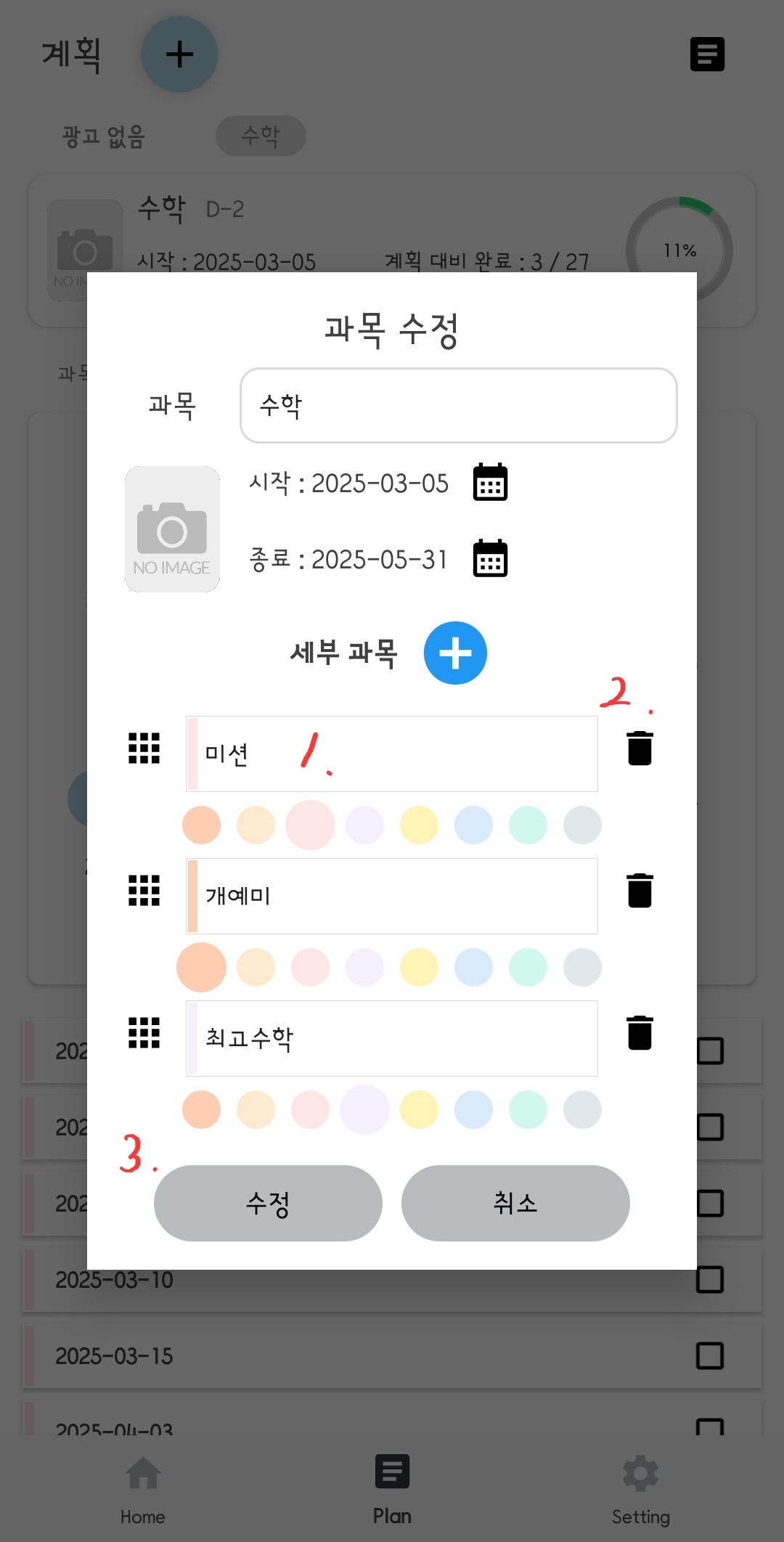Tap the NO IMAGE photo placeholder in the dialog
784x1542 pixels.
pos(172,529)
